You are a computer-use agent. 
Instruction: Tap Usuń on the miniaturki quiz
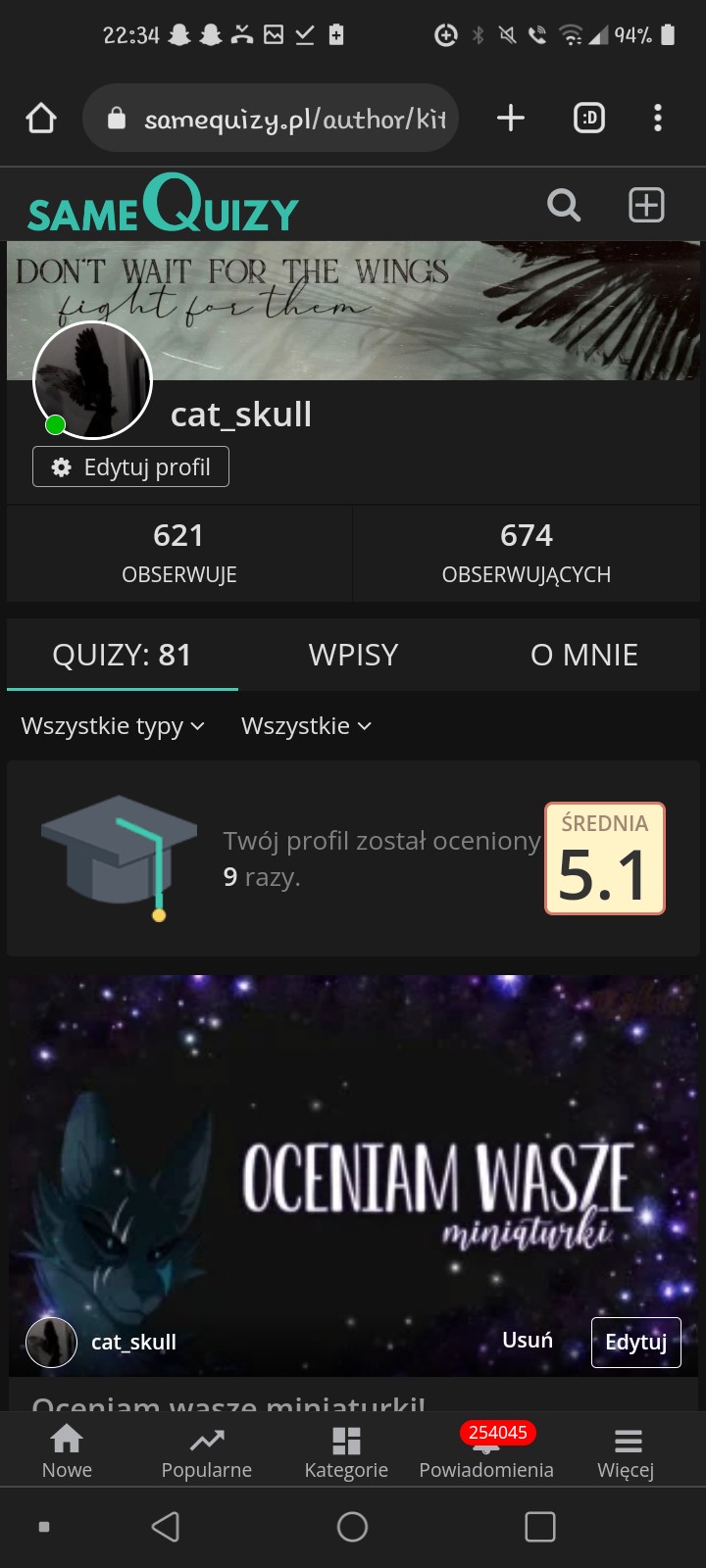(x=528, y=1341)
